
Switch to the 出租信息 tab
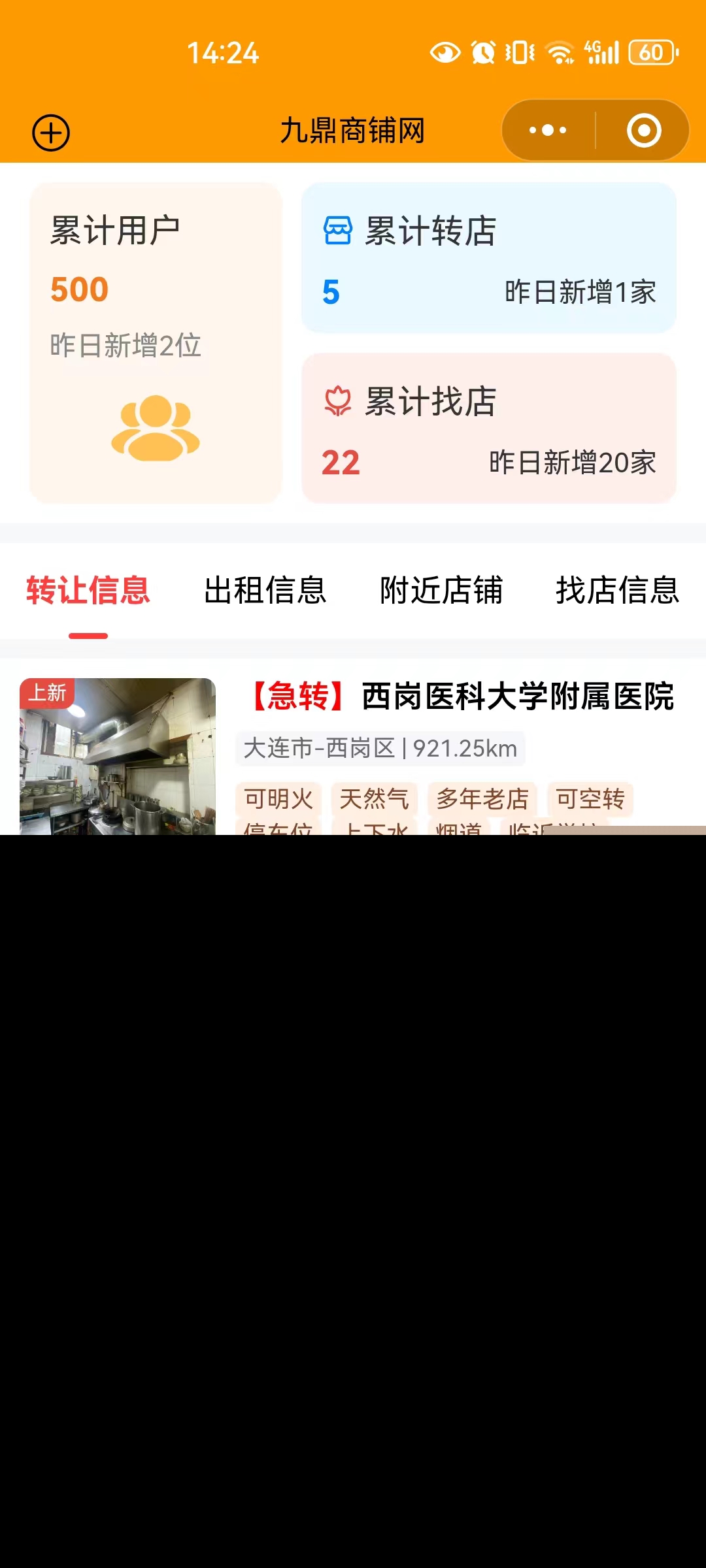click(x=265, y=591)
